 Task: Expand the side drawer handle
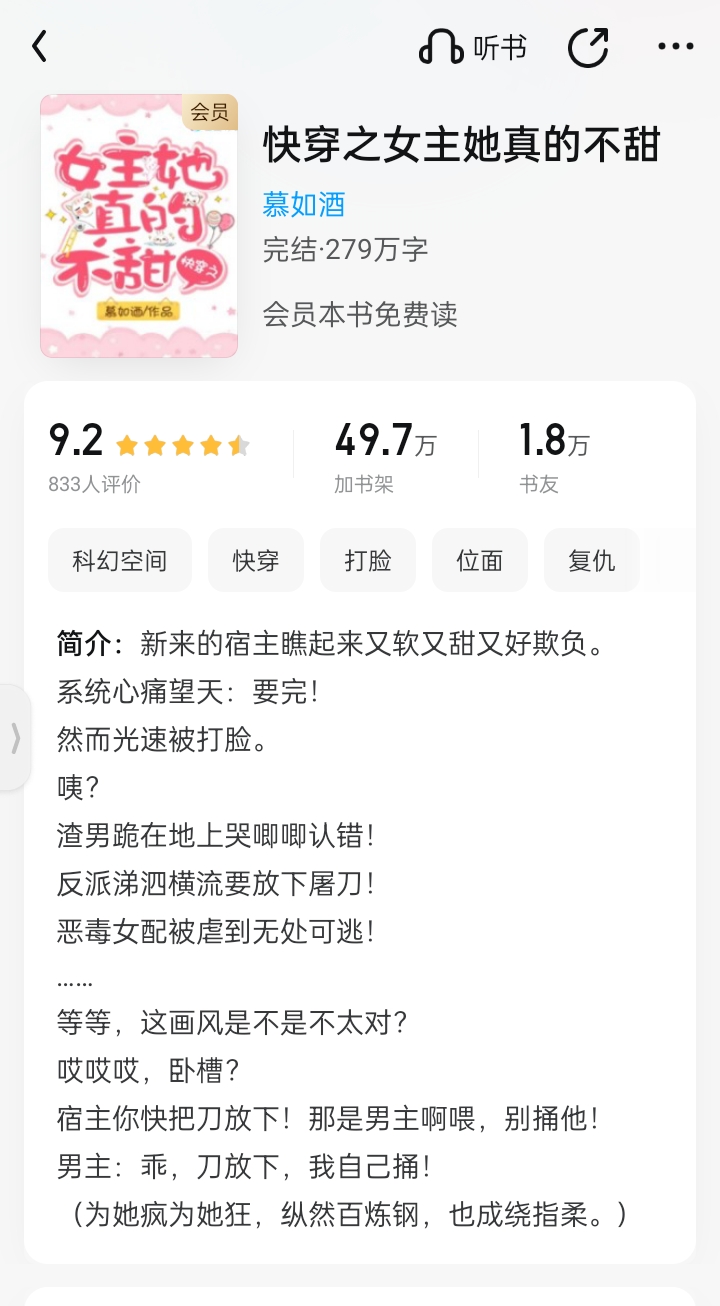(14, 737)
